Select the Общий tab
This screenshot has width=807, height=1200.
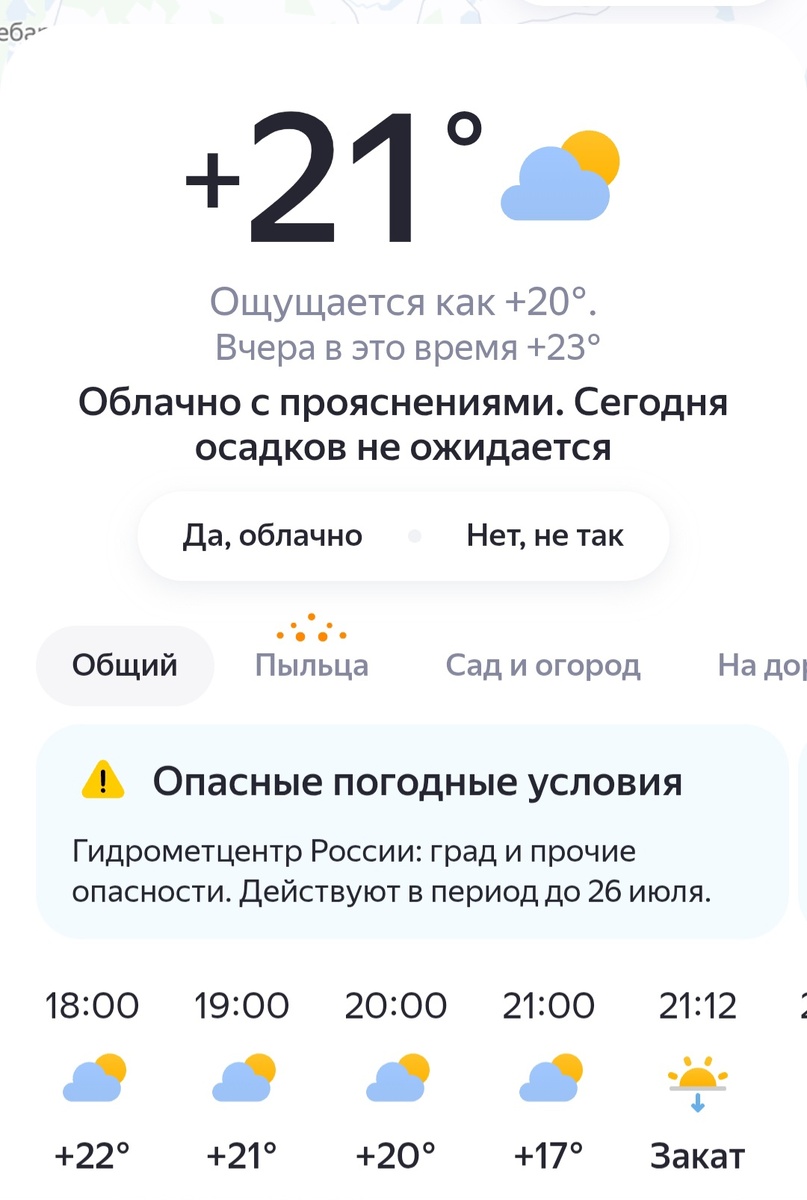point(124,665)
